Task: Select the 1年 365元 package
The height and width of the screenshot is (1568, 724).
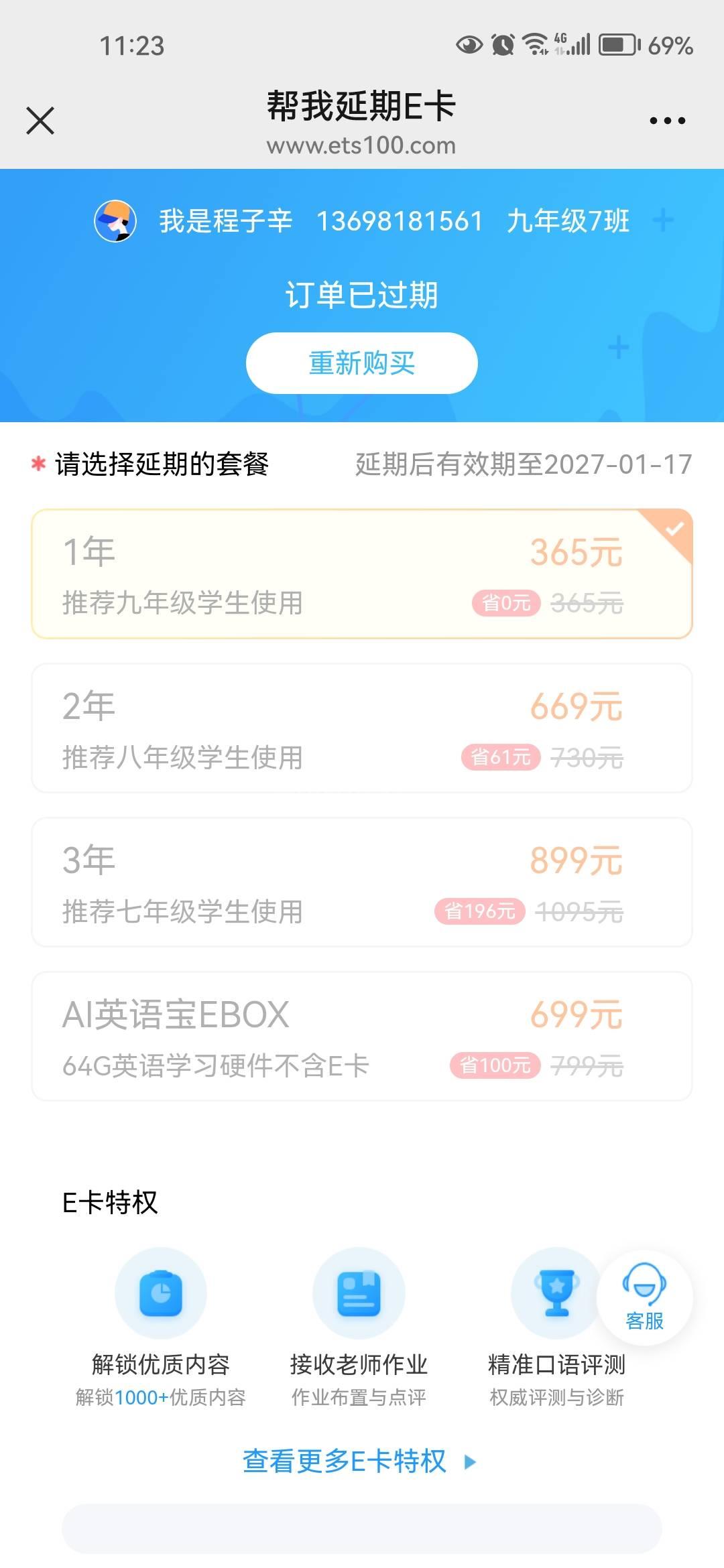Action: [x=361, y=574]
